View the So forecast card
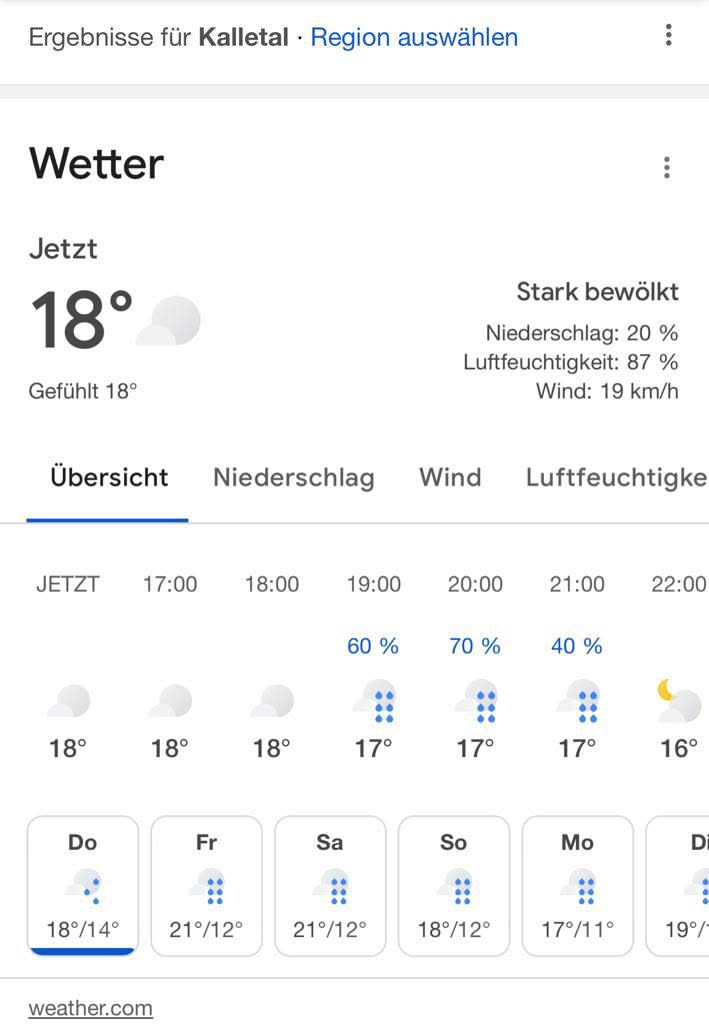Screen dimensions: 709x1024 (x=454, y=885)
